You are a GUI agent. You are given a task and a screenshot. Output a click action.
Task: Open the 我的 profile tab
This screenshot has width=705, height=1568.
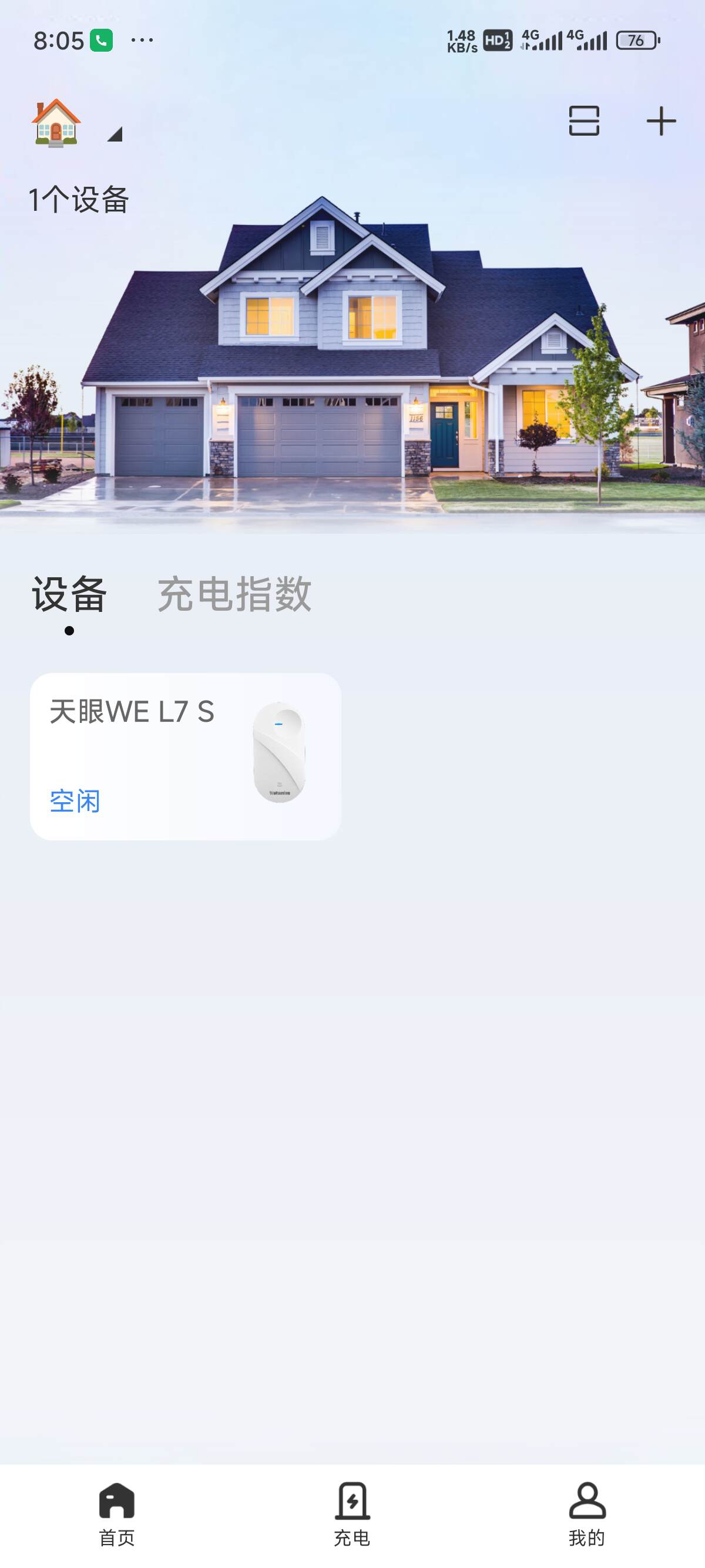[587, 1513]
